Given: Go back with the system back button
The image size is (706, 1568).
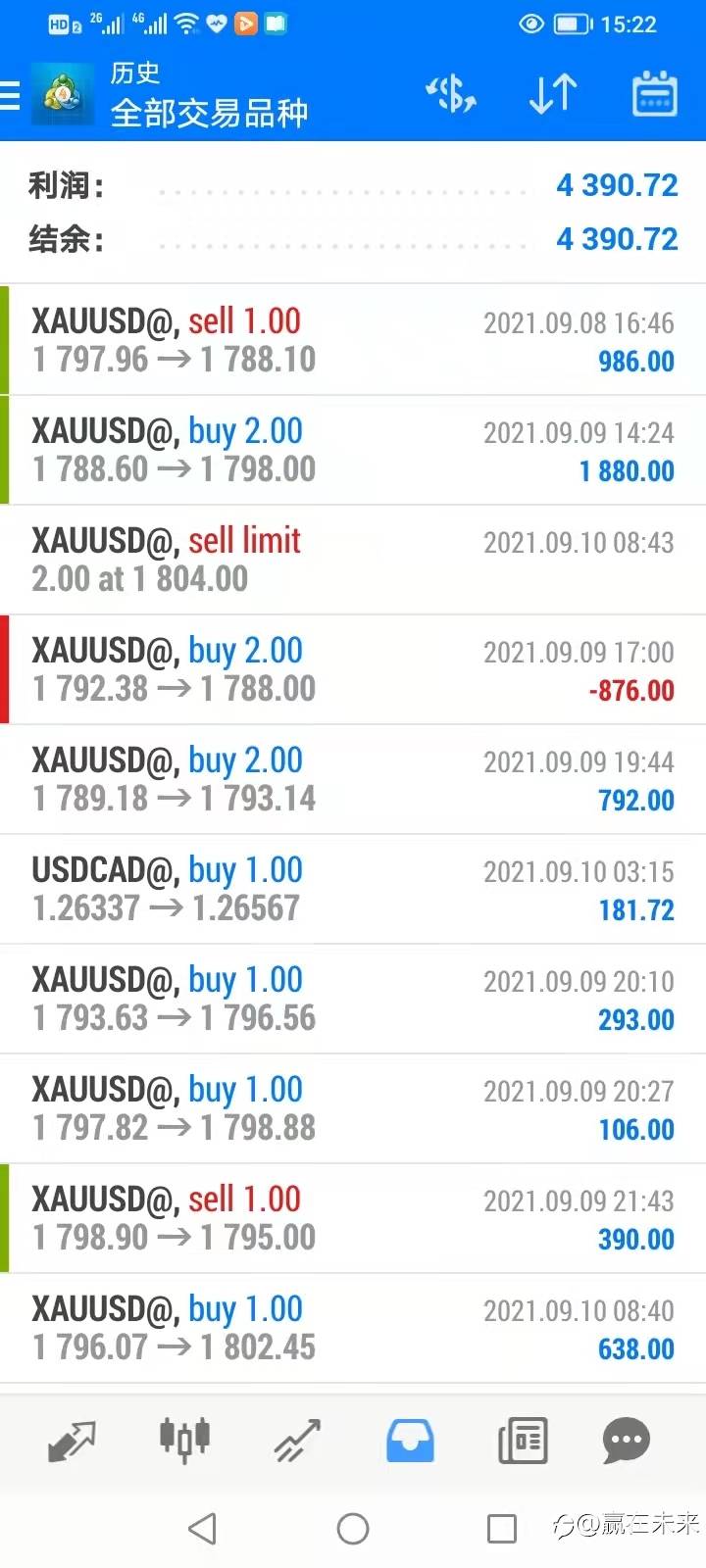Looking at the screenshot, I should click(x=202, y=1528).
